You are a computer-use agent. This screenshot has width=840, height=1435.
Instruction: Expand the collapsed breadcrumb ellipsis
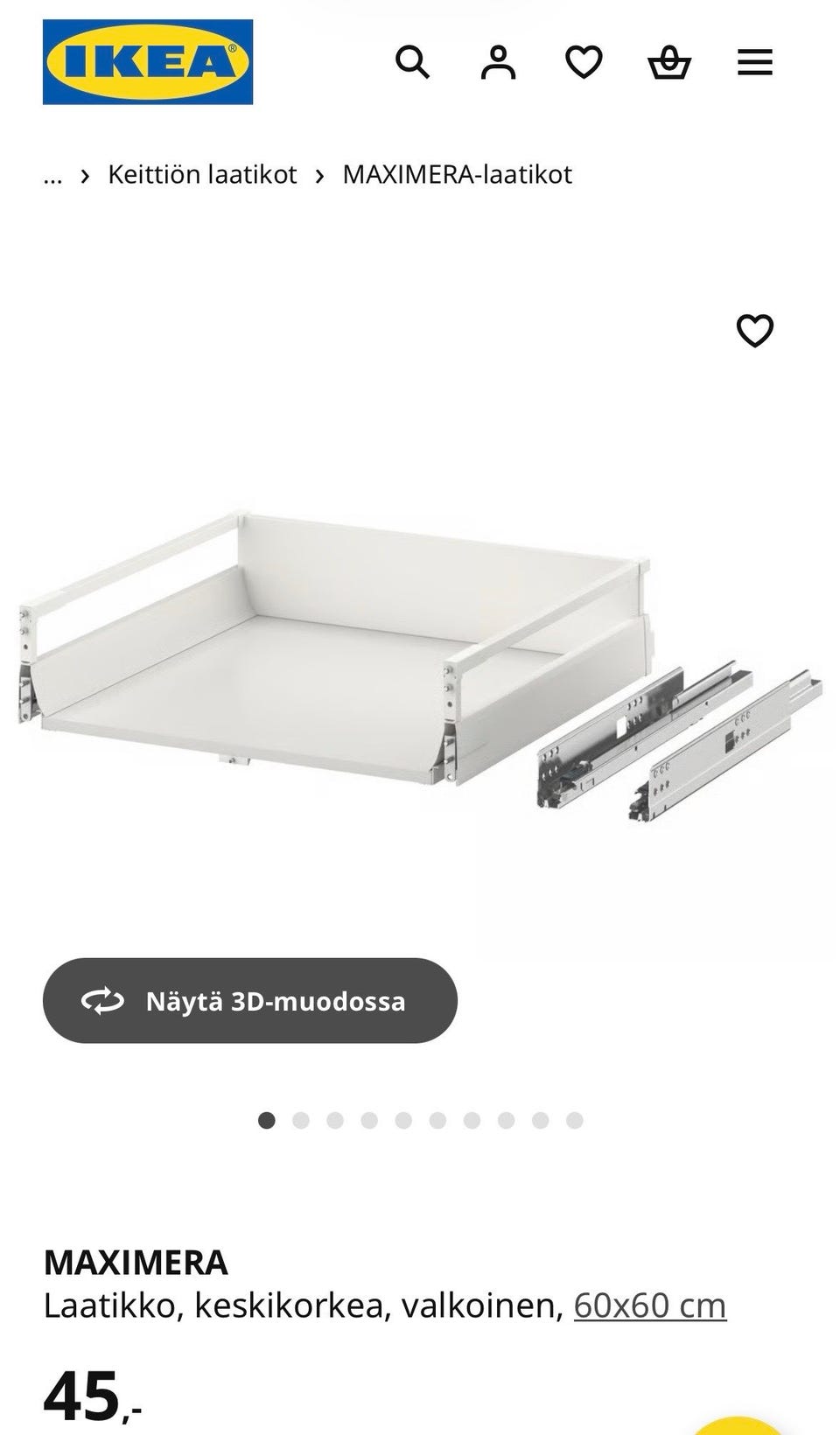tap(52, 175)
